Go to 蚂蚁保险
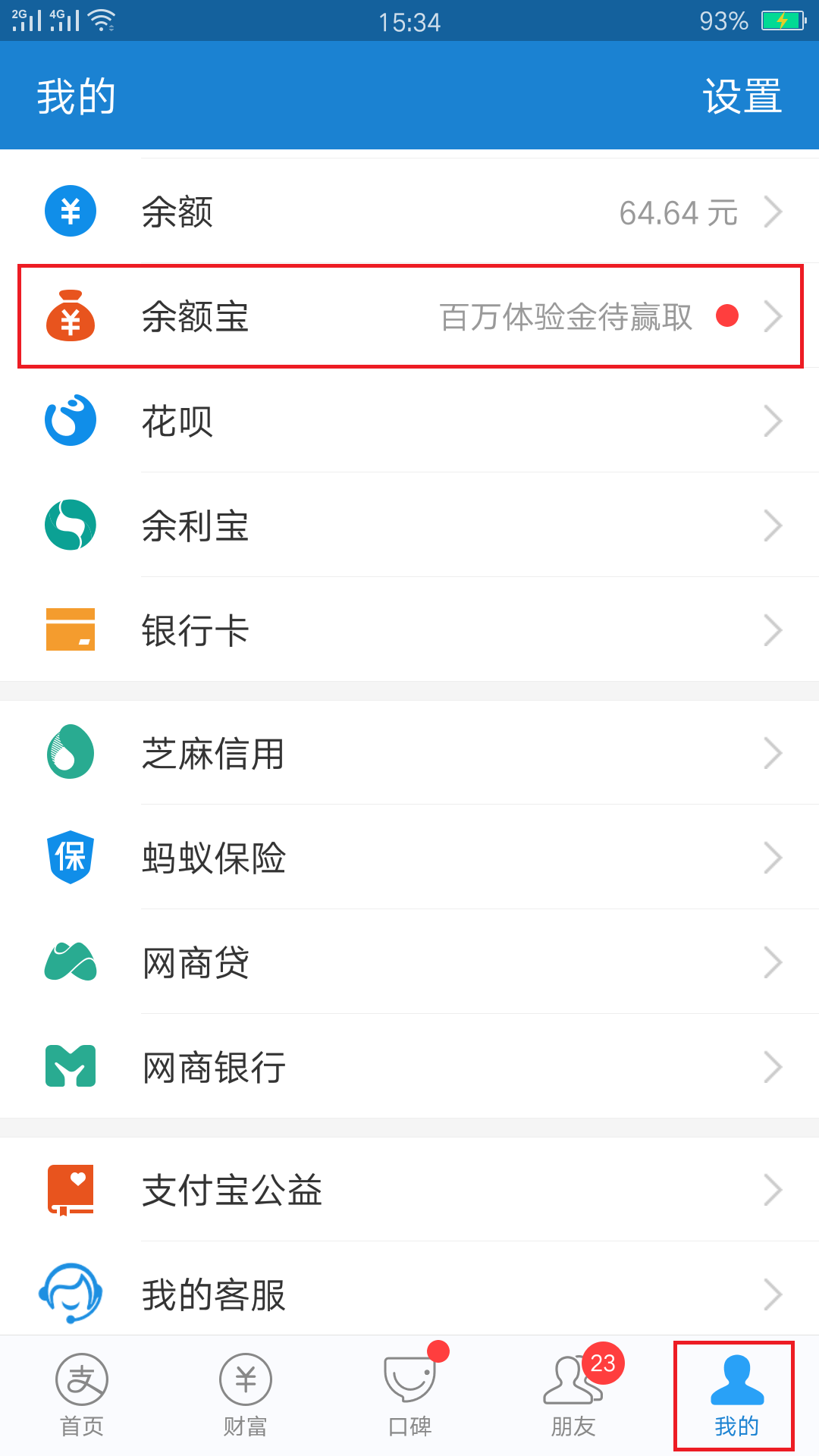Screen dimensions: 819x1456 tap(409, 858)
